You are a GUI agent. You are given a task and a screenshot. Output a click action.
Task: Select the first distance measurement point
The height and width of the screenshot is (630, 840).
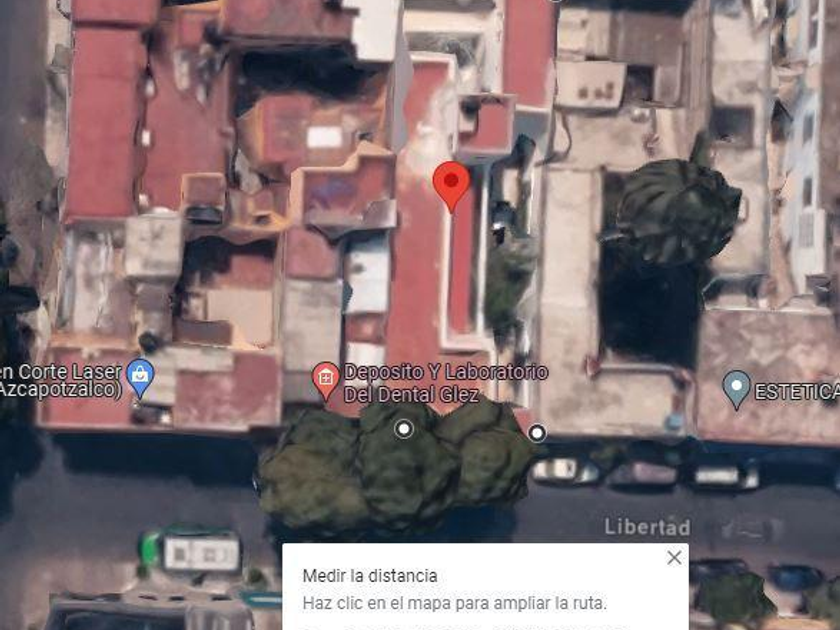point(403,430)
